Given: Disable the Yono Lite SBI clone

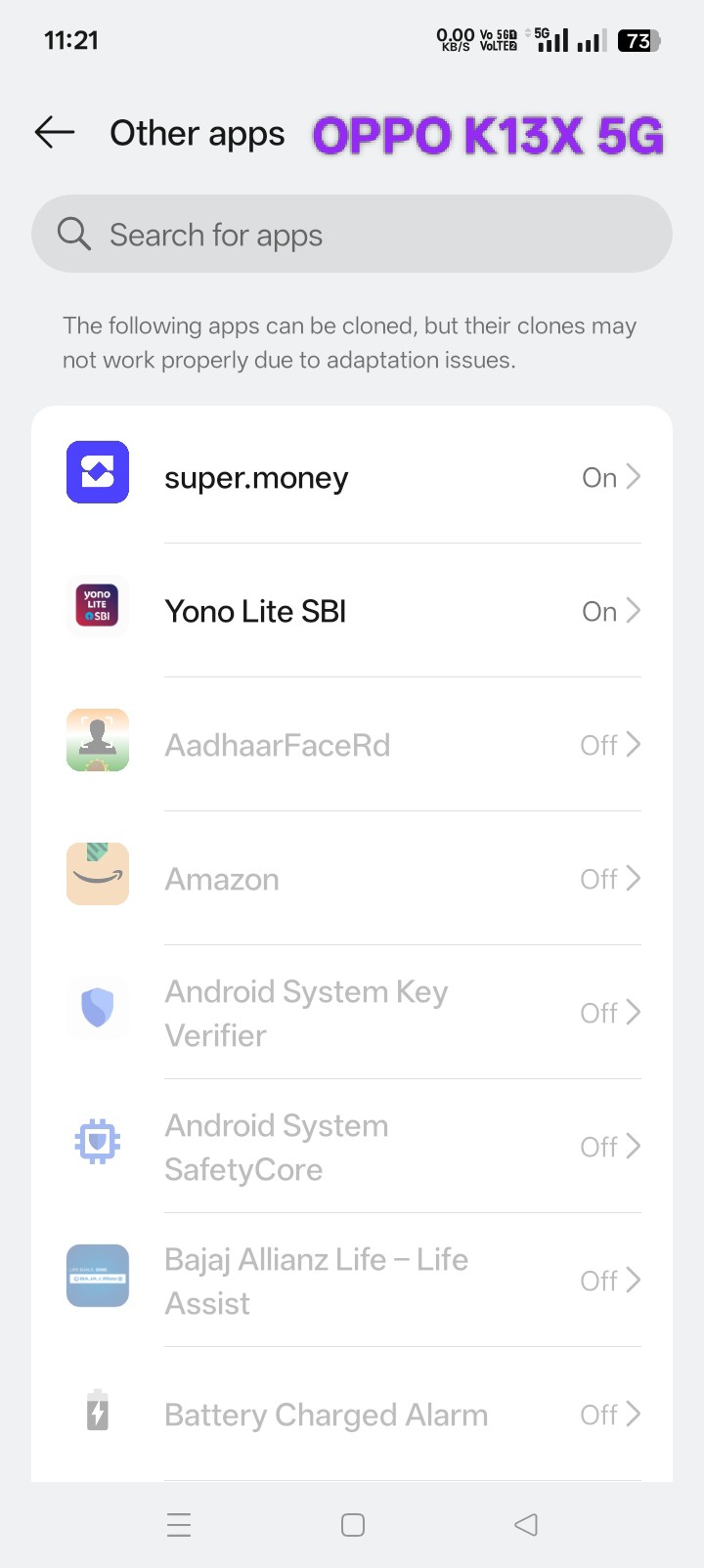Looking at the screenshot, I should tap(598, 610).
